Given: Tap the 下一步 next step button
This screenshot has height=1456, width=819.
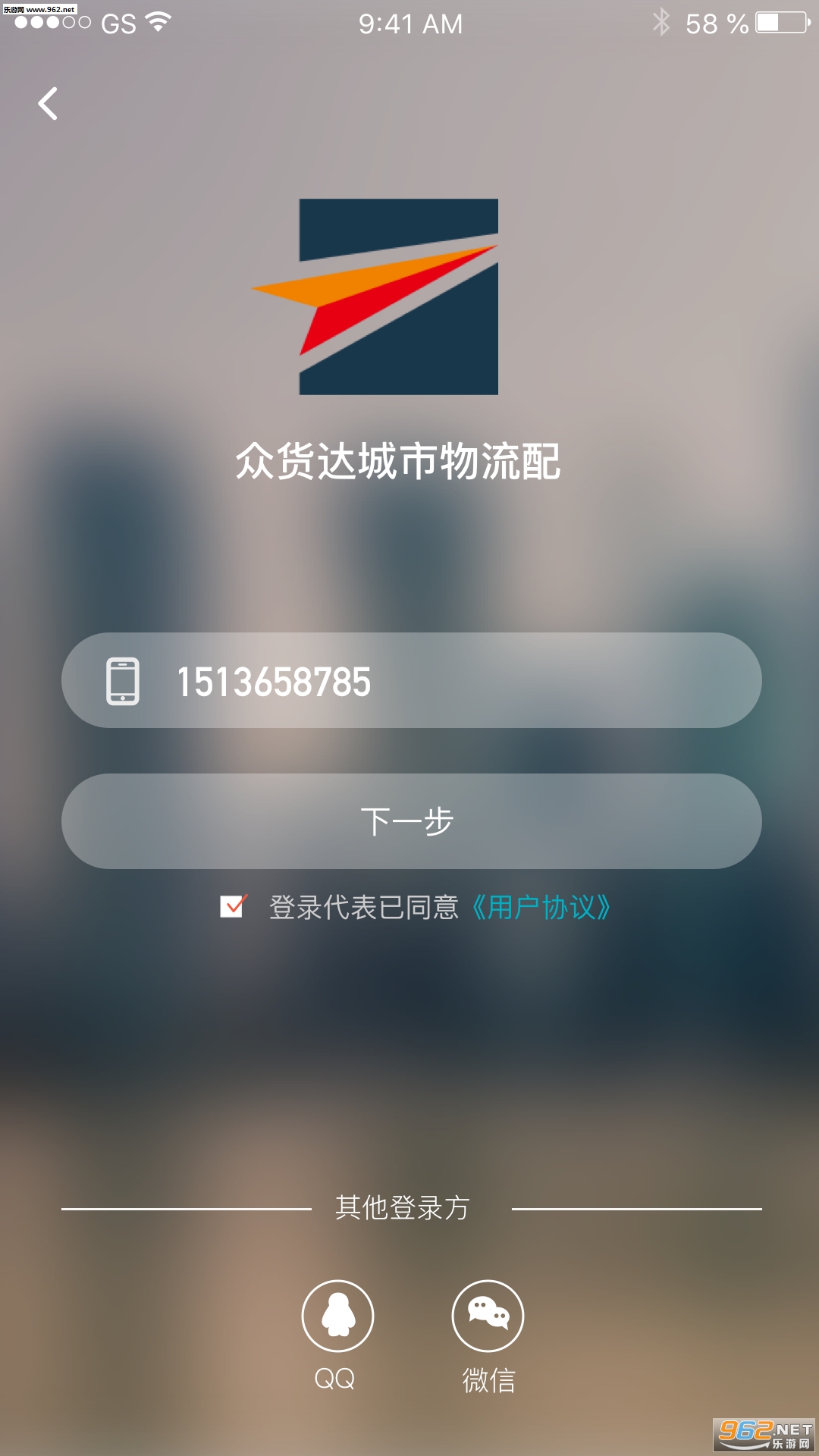Looking at the screenshot, I should (x=411, y=821).
